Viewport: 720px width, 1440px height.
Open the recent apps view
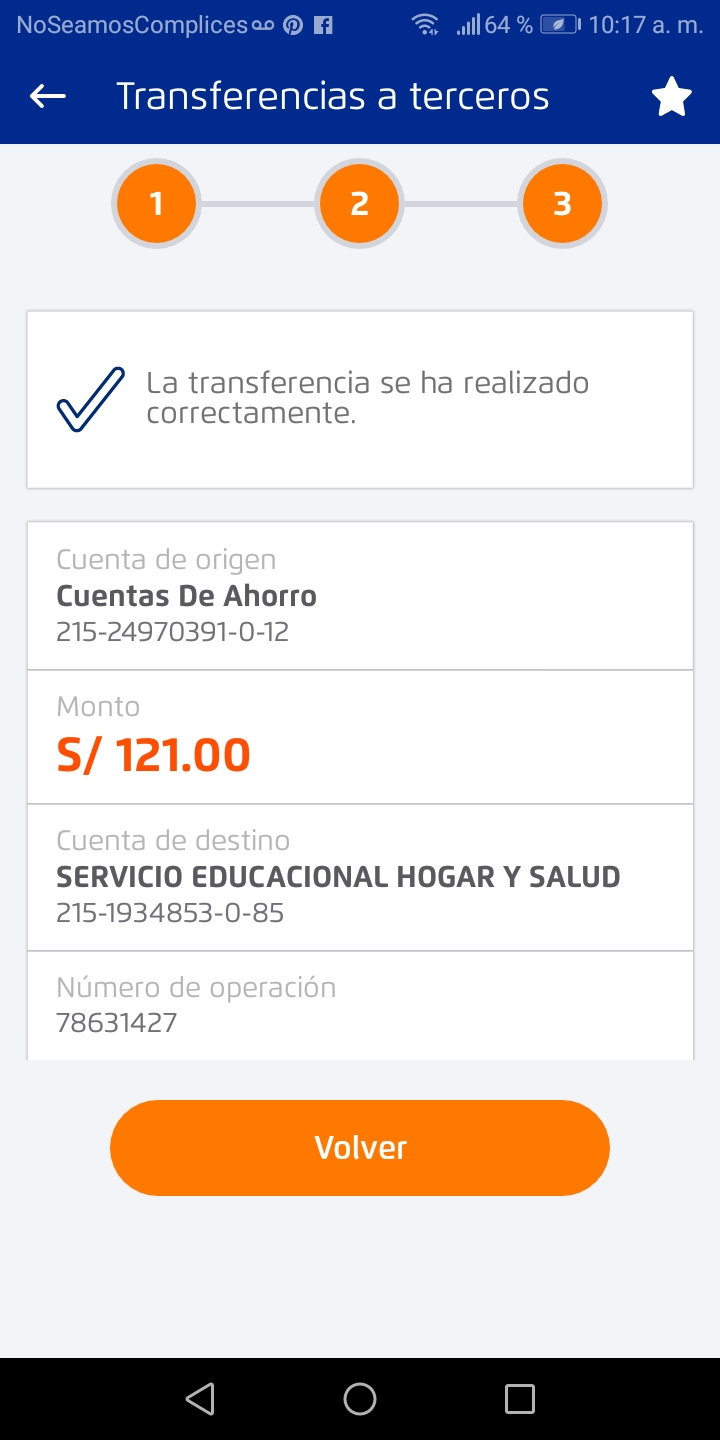coord(519,1398)
